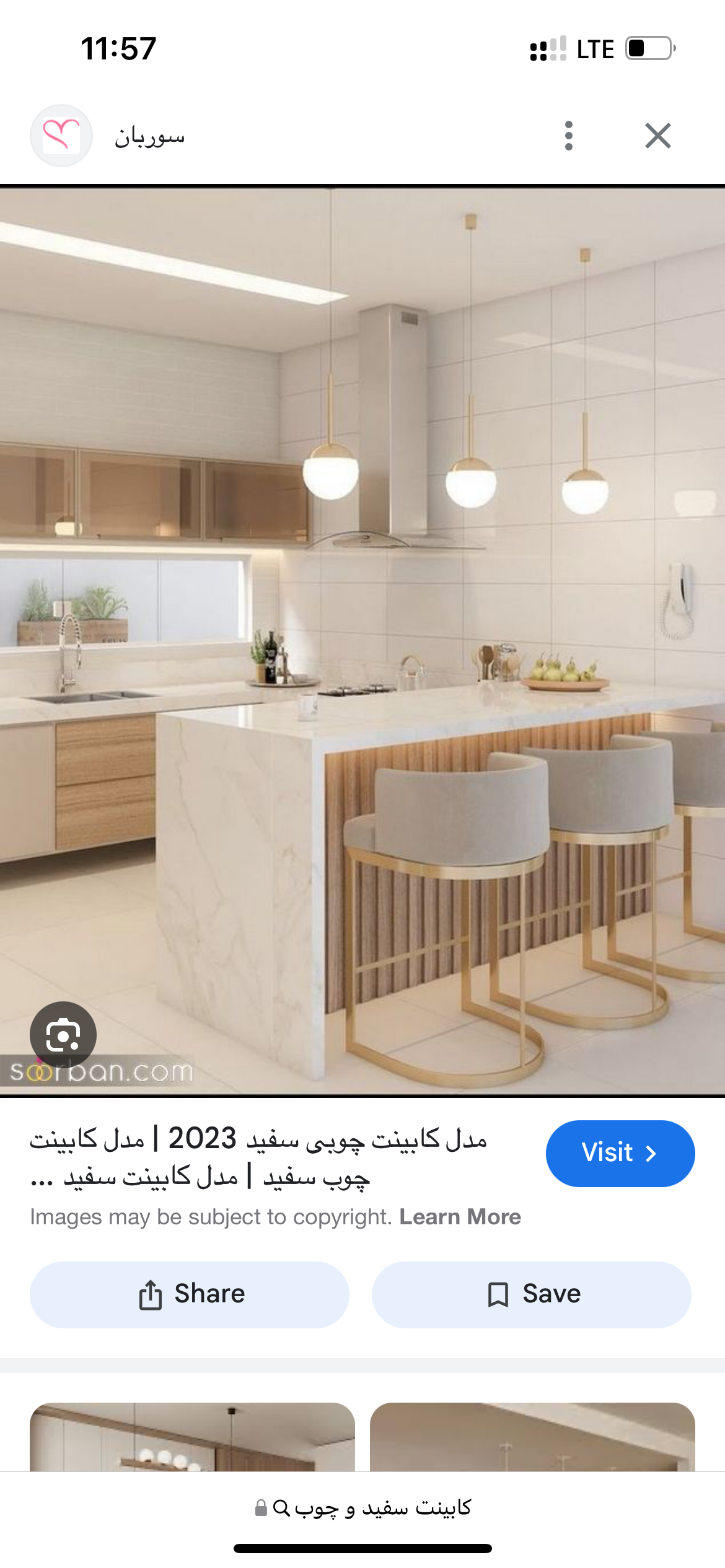Viewport: 725px width, 1568px height.
Task: Open the three-dot overflow menu
Action: [568, 136]
